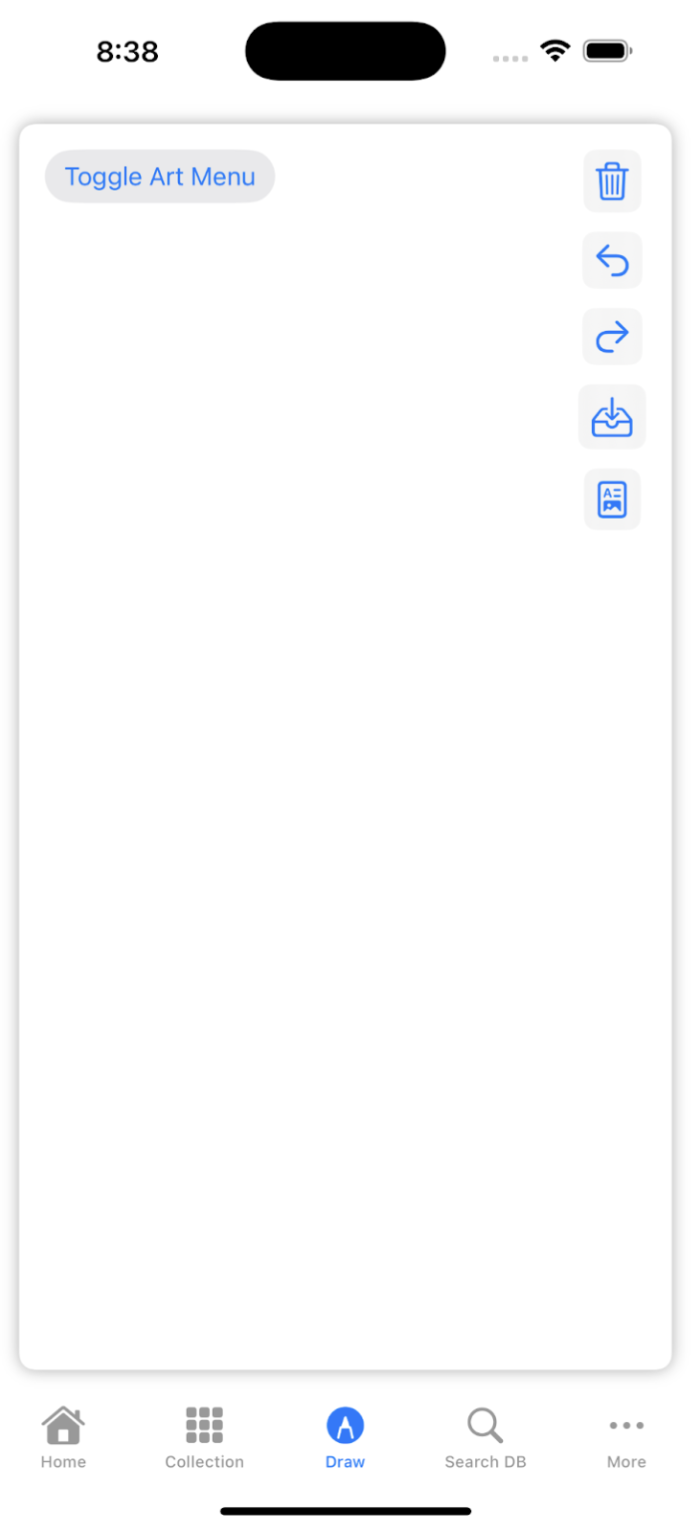
Task: Select the Draw tab
Action: 345,1437
